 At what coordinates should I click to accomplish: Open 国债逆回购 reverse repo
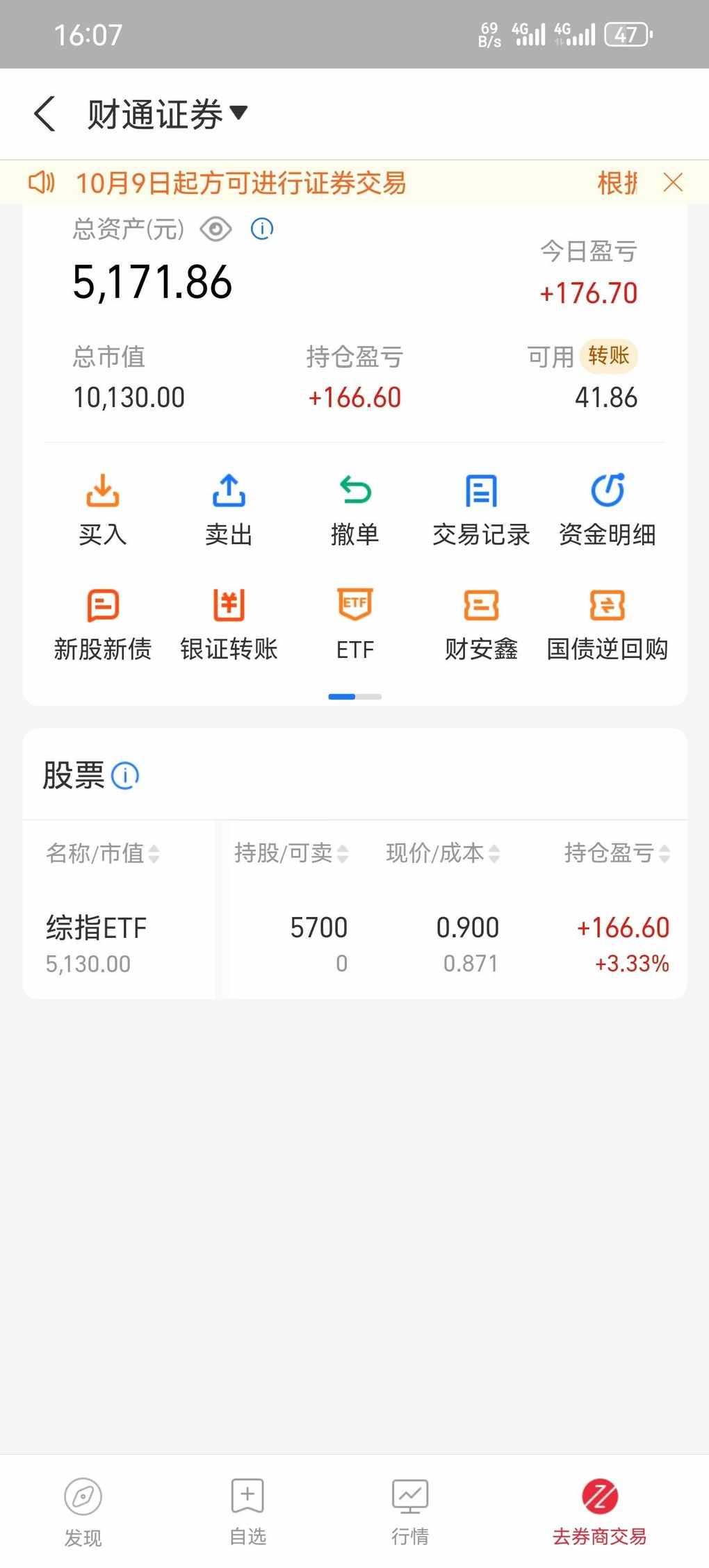coord(608,625)
